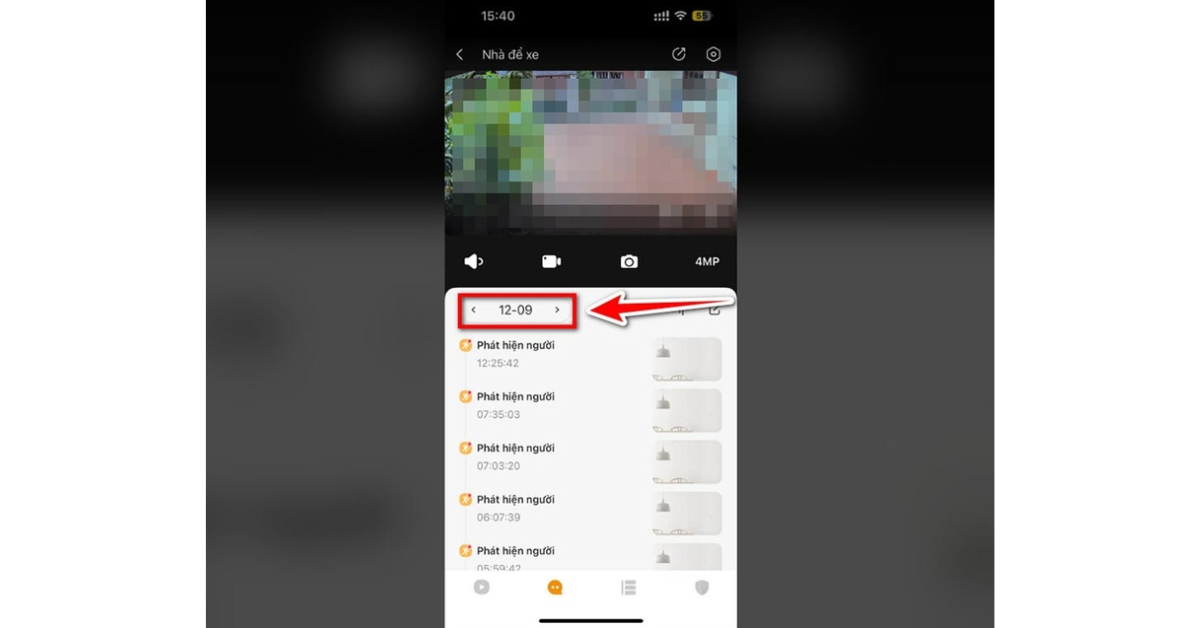
Task: Go back from the Nhà để xe camera
Action: point(459,55)
